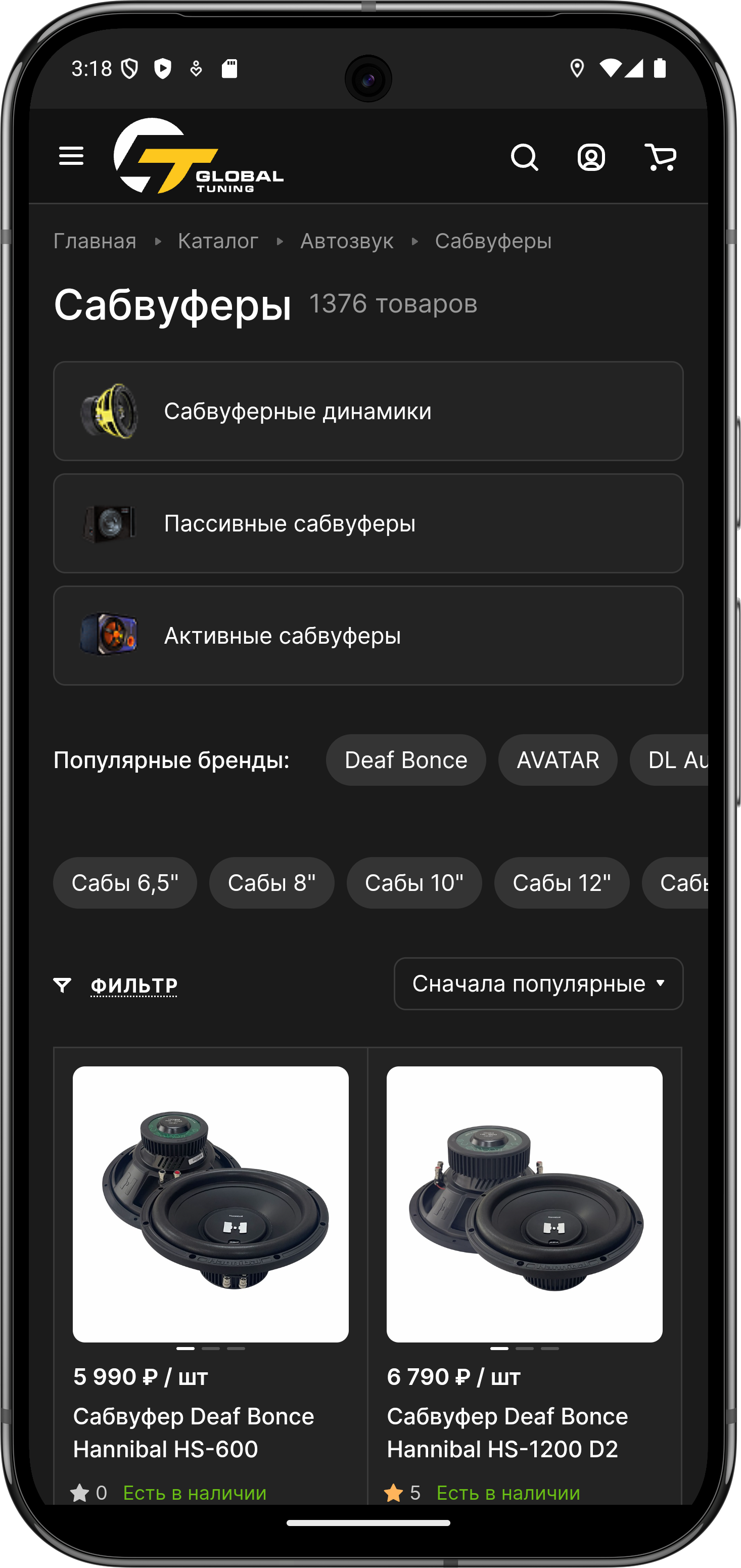Open Deaf Bonce Hannibal HS-1200 D2 product
This screenshot has width=741, height=1568.
[x=507, y=1432]
